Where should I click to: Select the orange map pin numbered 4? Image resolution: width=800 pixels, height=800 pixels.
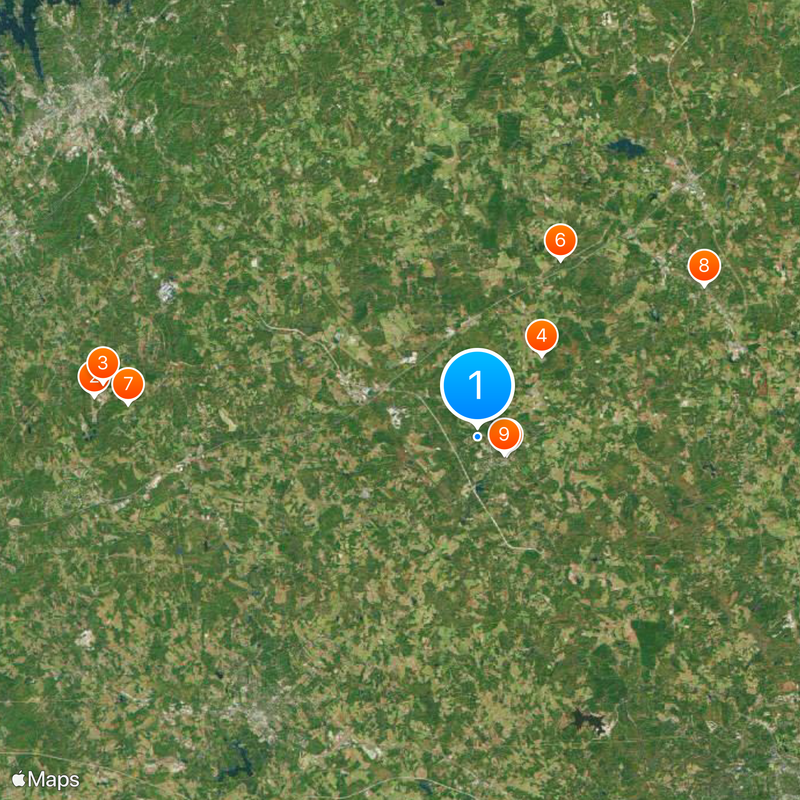tap(541, 336)
